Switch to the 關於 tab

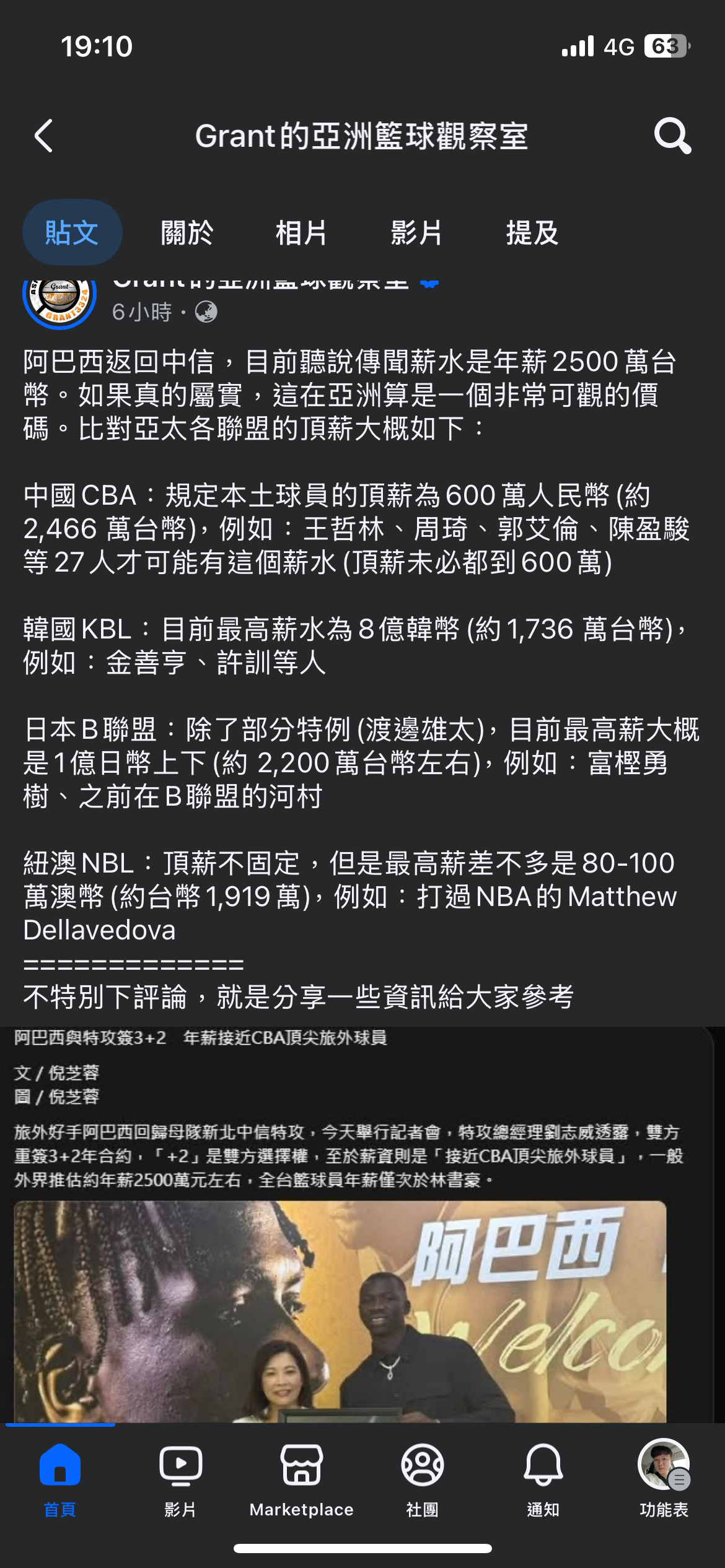[187, 232]
